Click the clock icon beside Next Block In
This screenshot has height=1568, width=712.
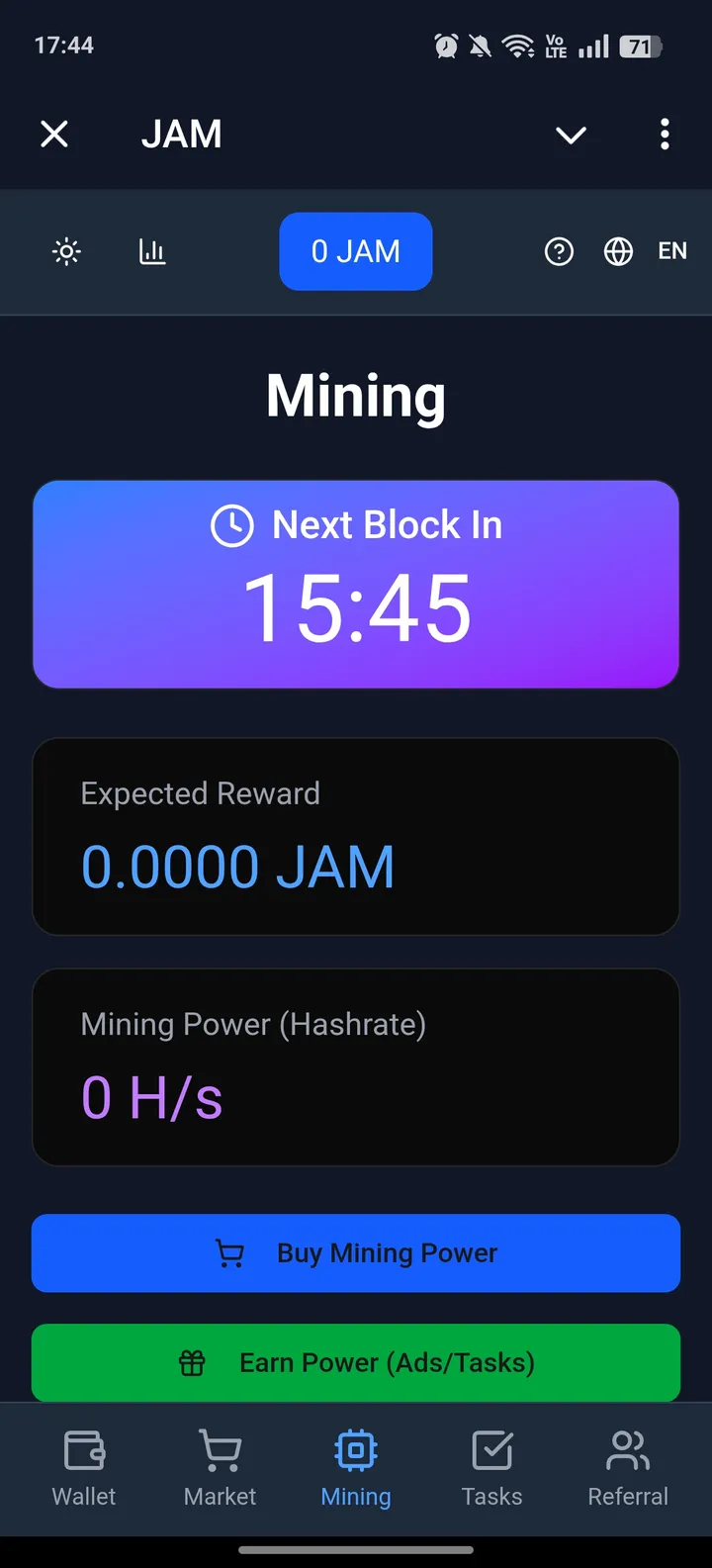pyautogui.click(x=231, y=525)
